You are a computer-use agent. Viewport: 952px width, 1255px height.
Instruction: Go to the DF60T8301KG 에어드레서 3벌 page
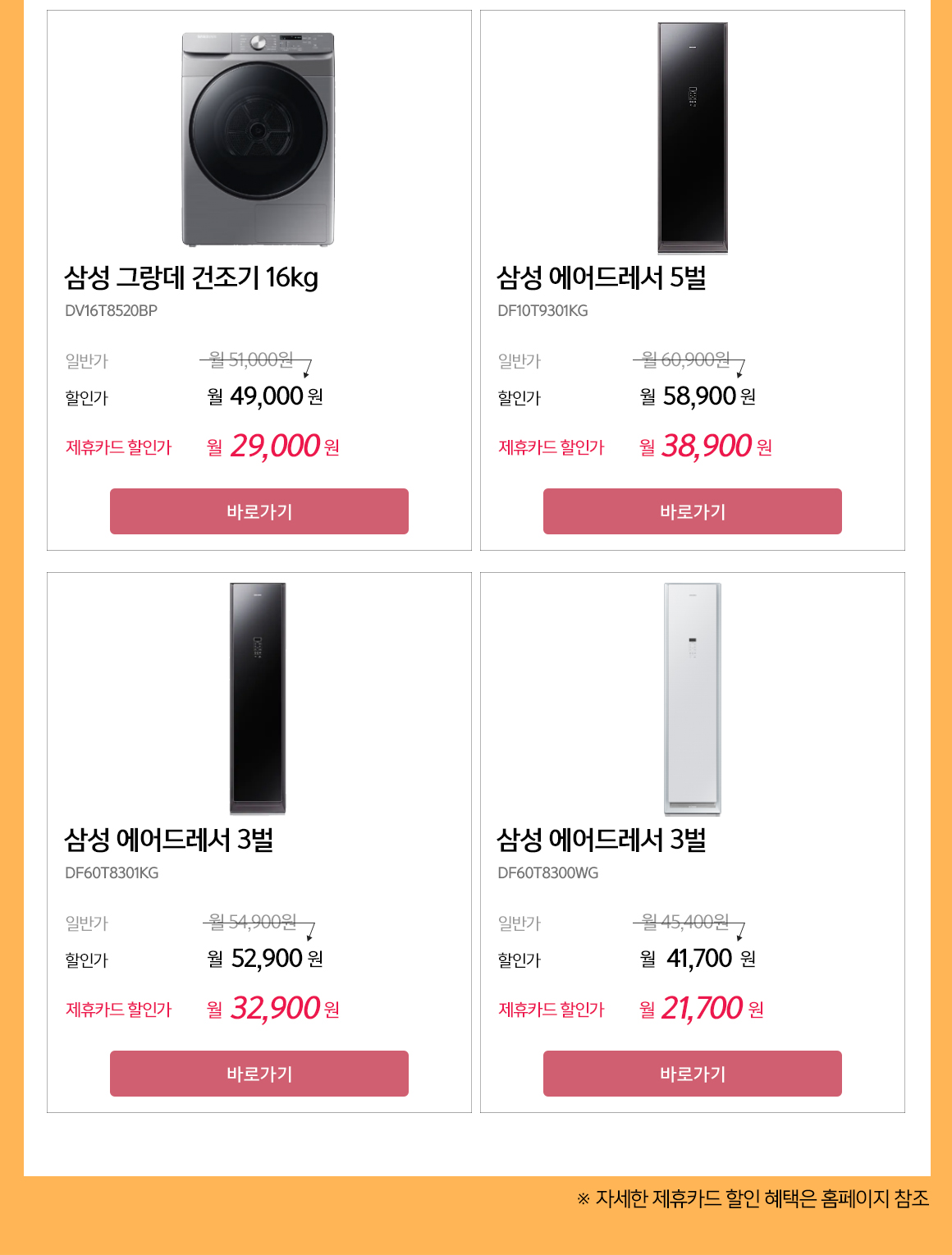point(259,1074)
